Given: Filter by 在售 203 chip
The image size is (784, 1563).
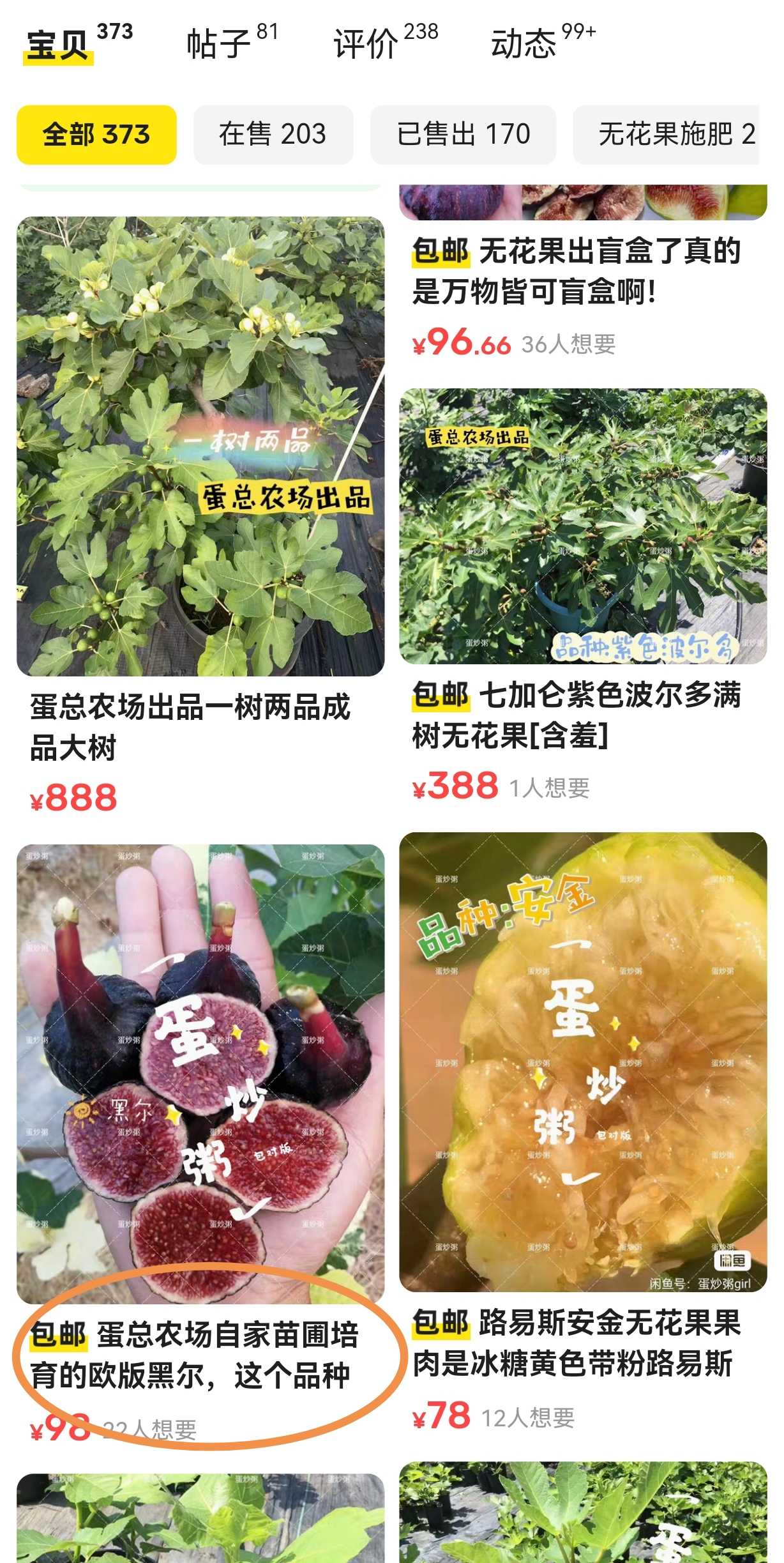Looking at the screenshot, I should 273,135.
